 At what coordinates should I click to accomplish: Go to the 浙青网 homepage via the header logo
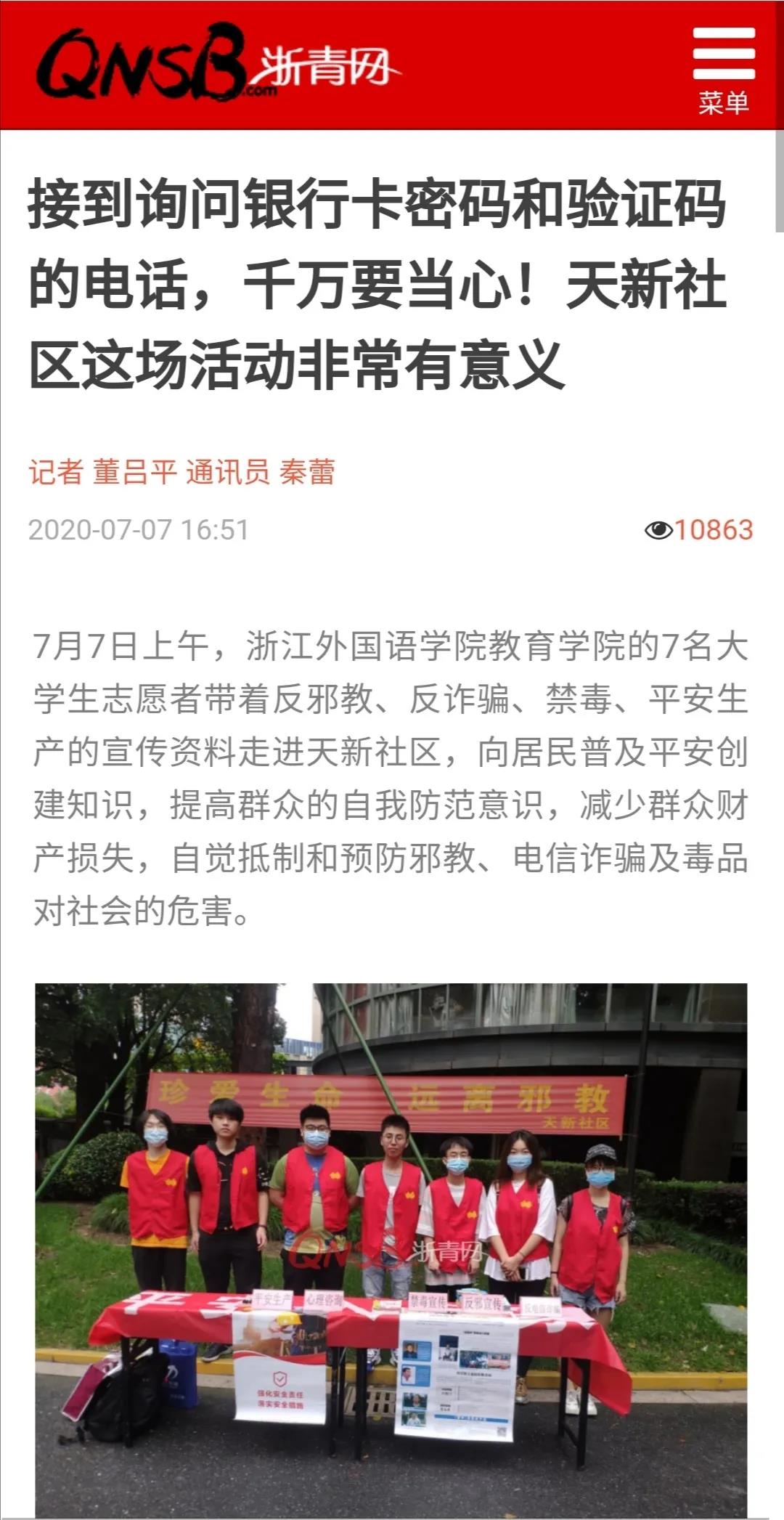click(x=216, y=64)
